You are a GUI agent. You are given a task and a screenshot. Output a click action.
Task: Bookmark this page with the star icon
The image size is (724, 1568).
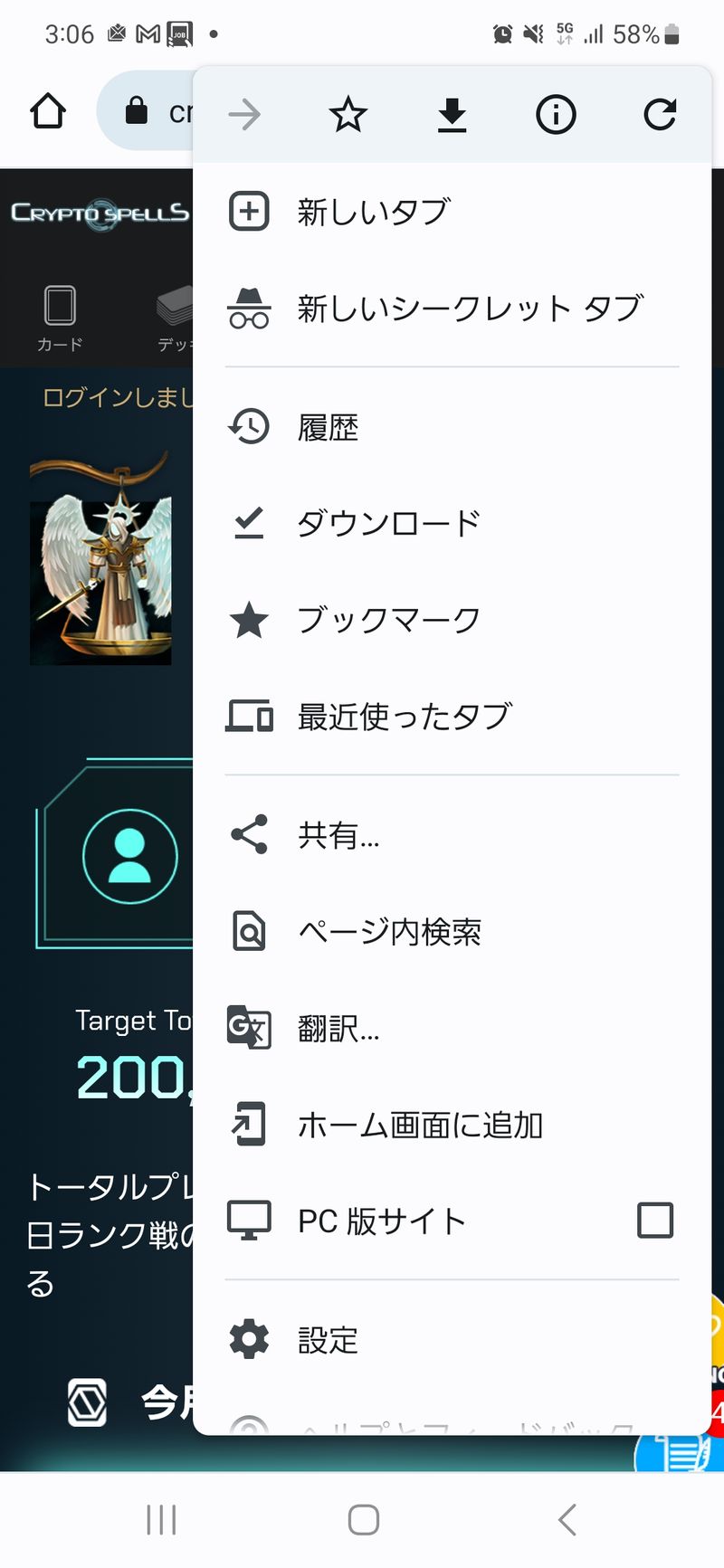click(348, 115)
